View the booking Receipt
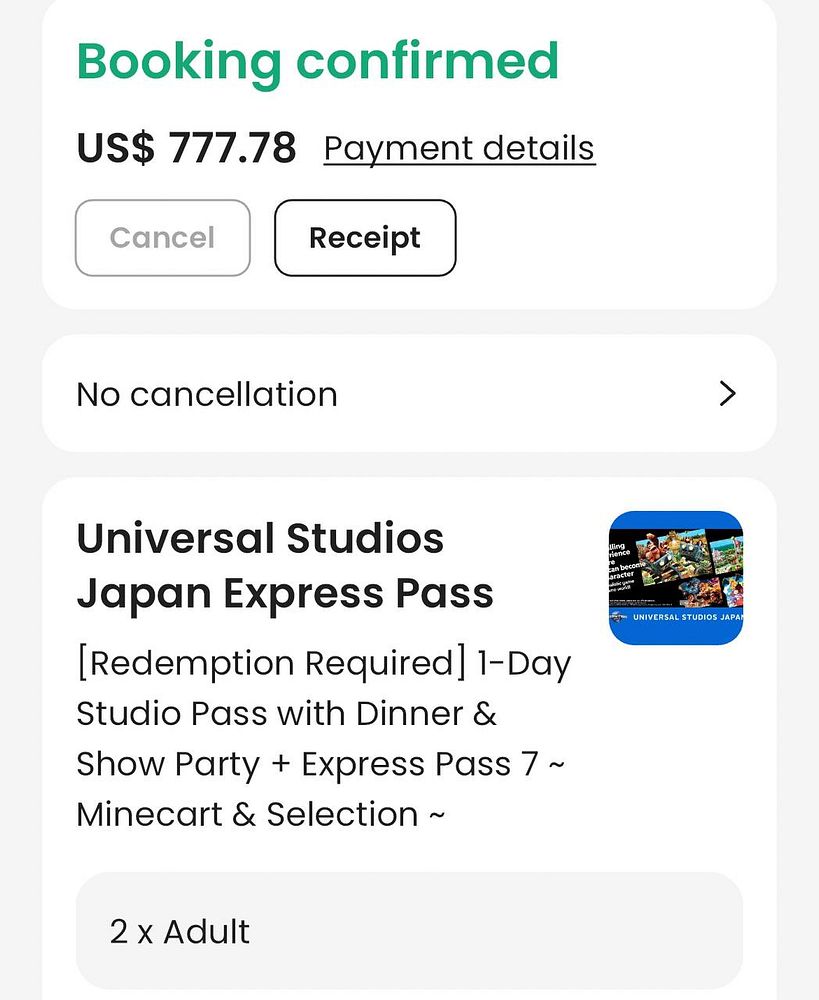The width and height of the screenshot is (819, 1000). [x=365, y=238]
